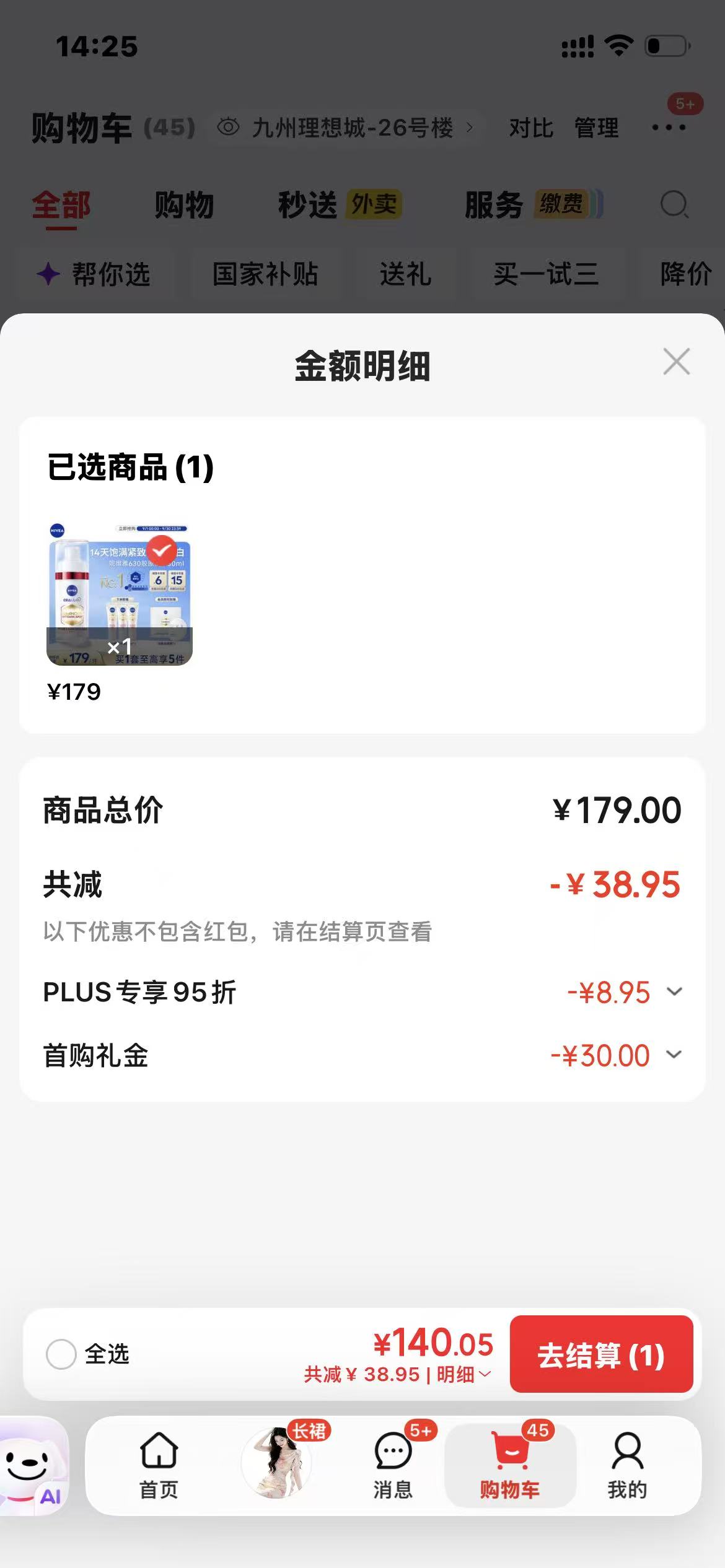Viewport: 725px width, 1568px height.
Task: Open the 消息 tab
Action: click(393, 1466)
